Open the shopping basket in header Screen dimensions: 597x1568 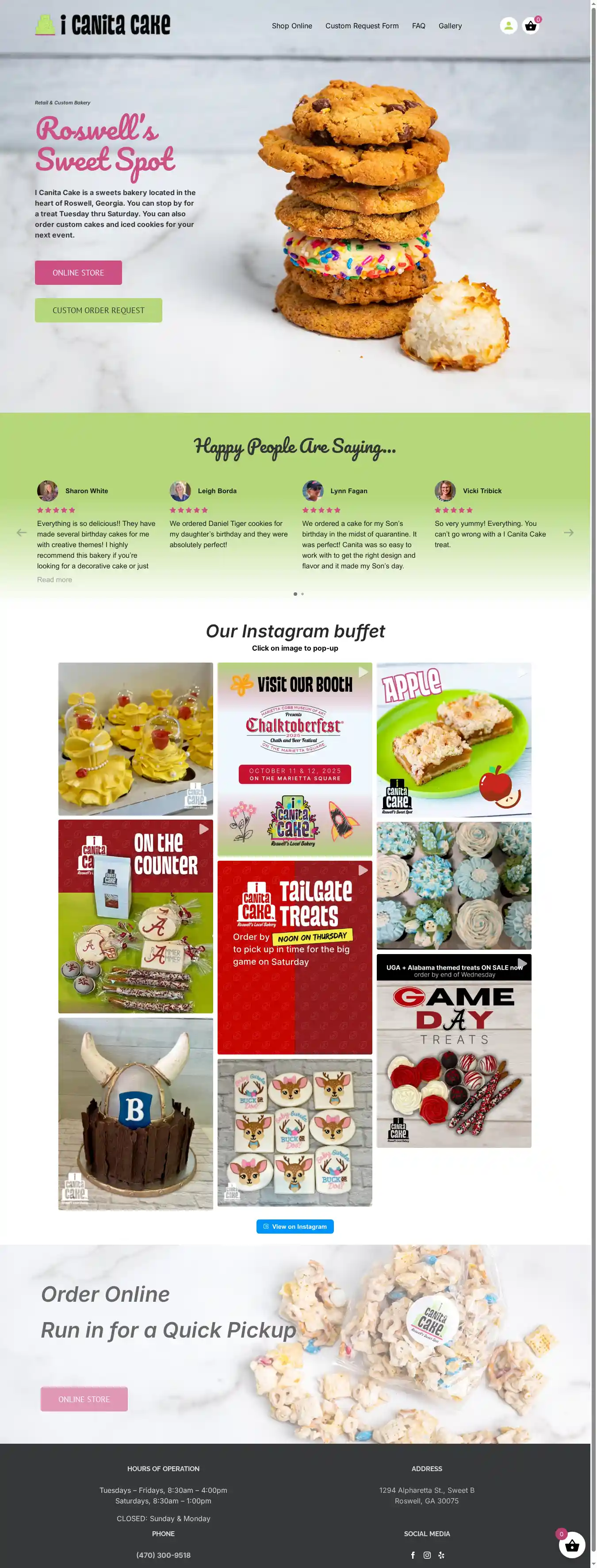tap(531, 26)
